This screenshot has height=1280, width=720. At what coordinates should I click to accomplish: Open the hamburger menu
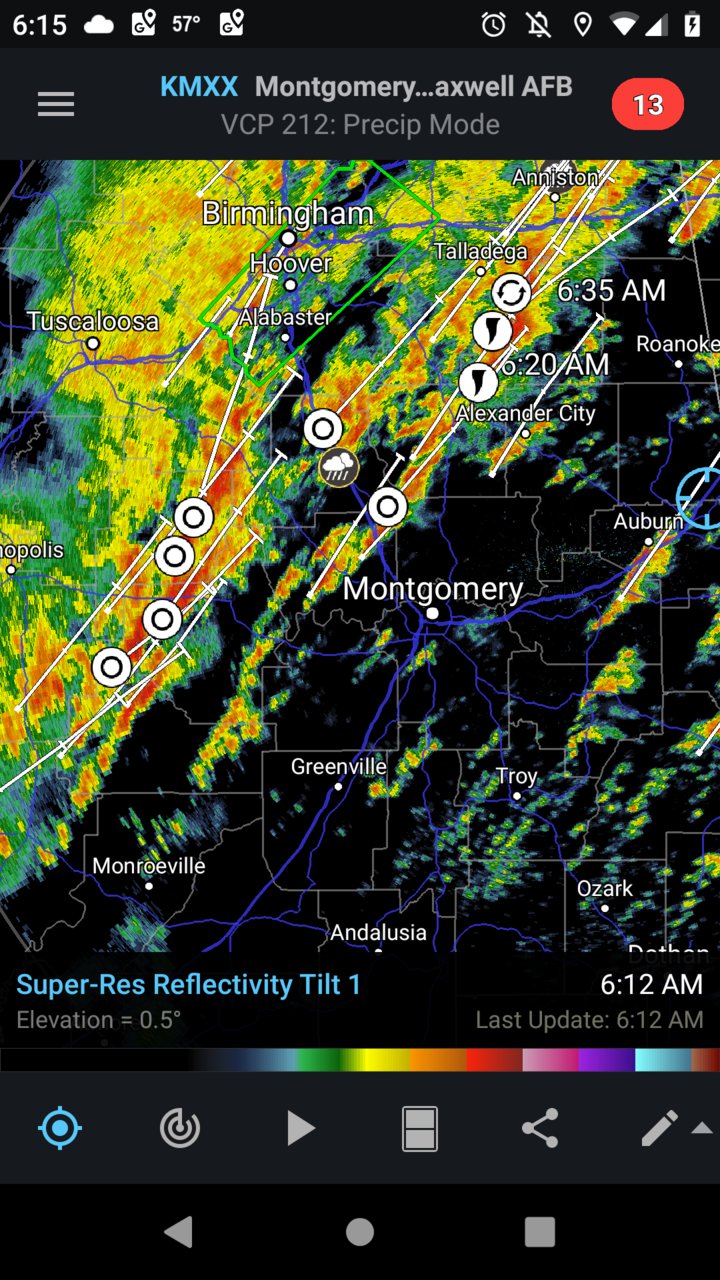tap(56, 104)
